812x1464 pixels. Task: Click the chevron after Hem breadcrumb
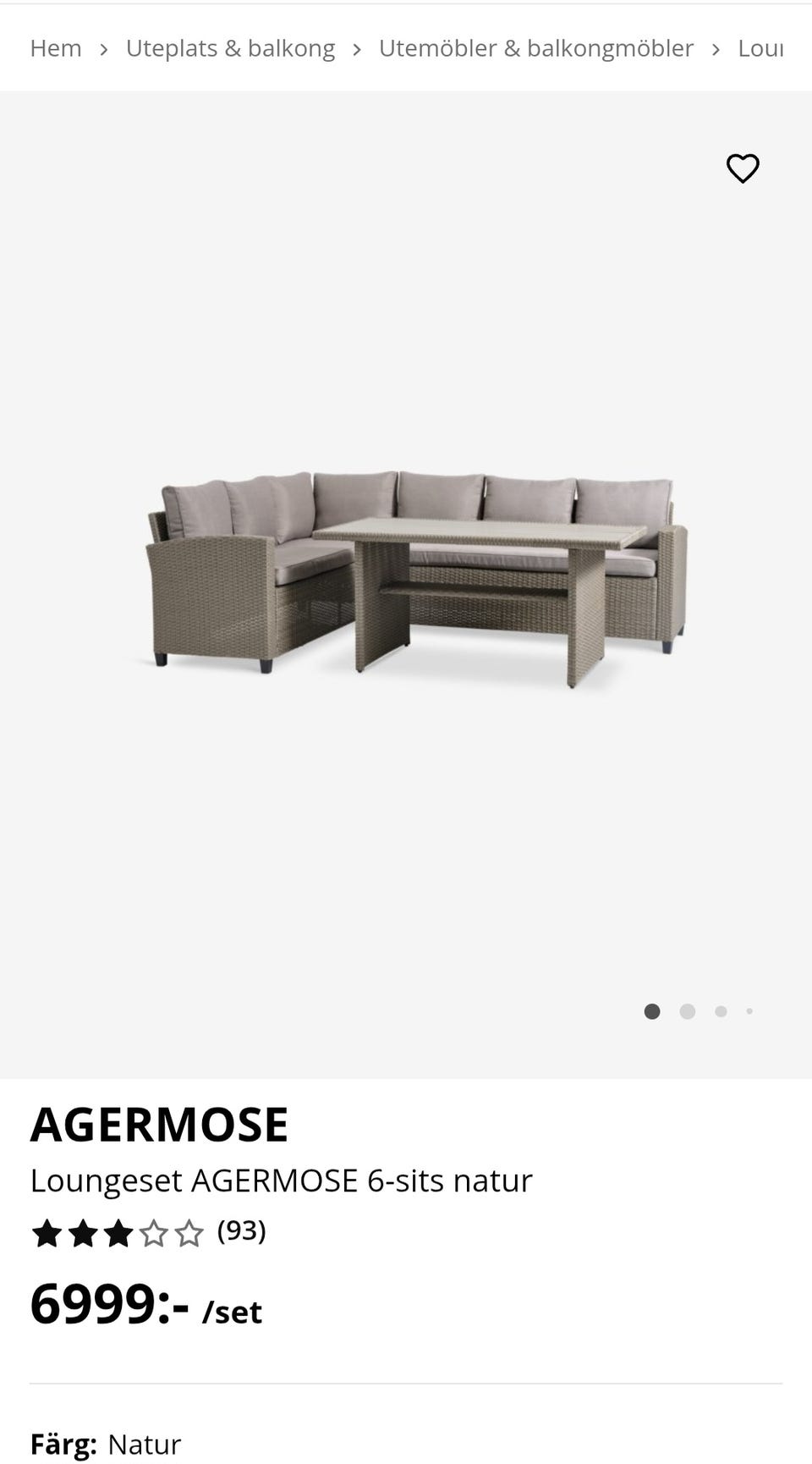[103, 49]
